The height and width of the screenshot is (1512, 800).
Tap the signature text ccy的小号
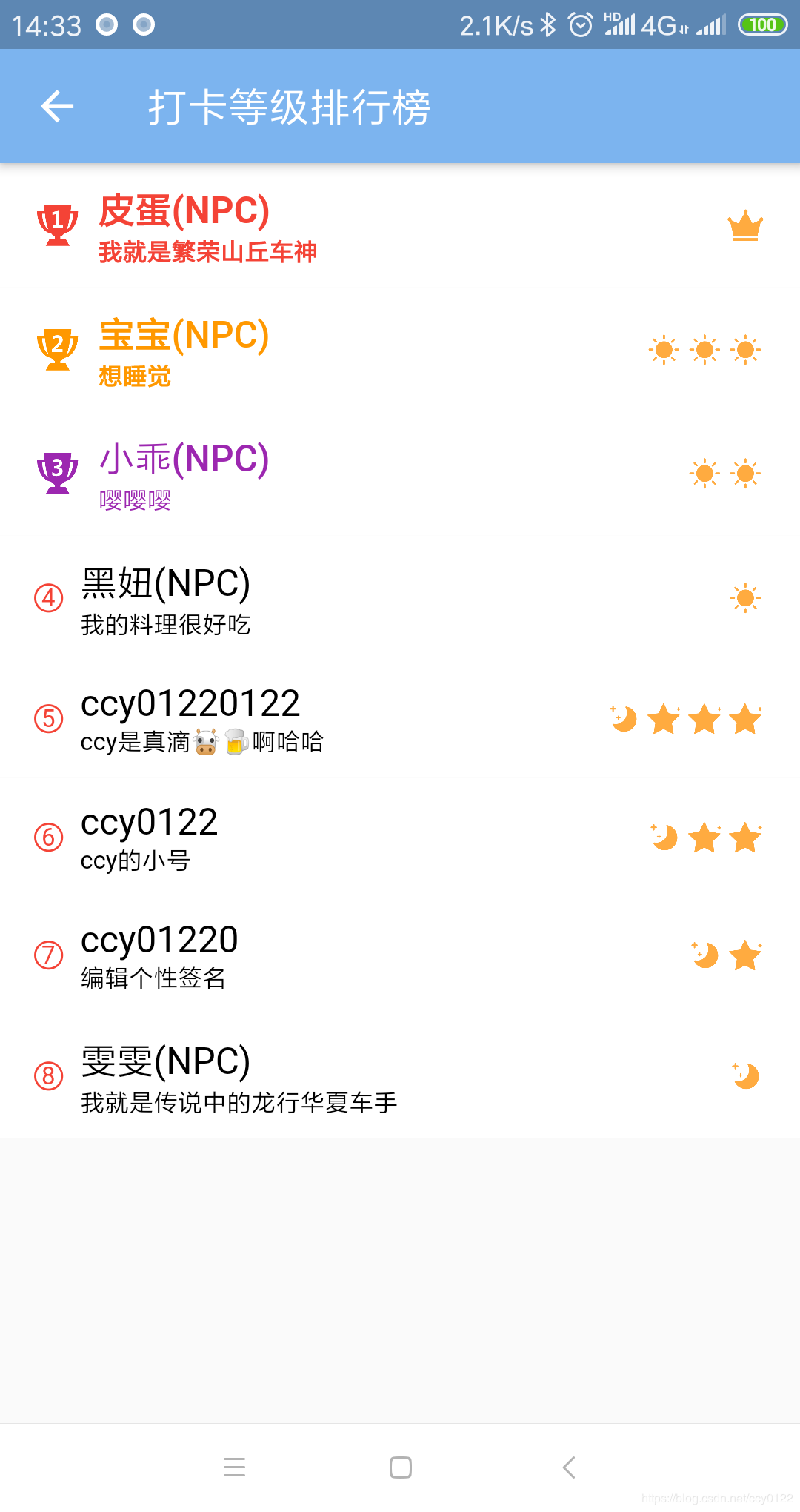click(x=137, y=861)
